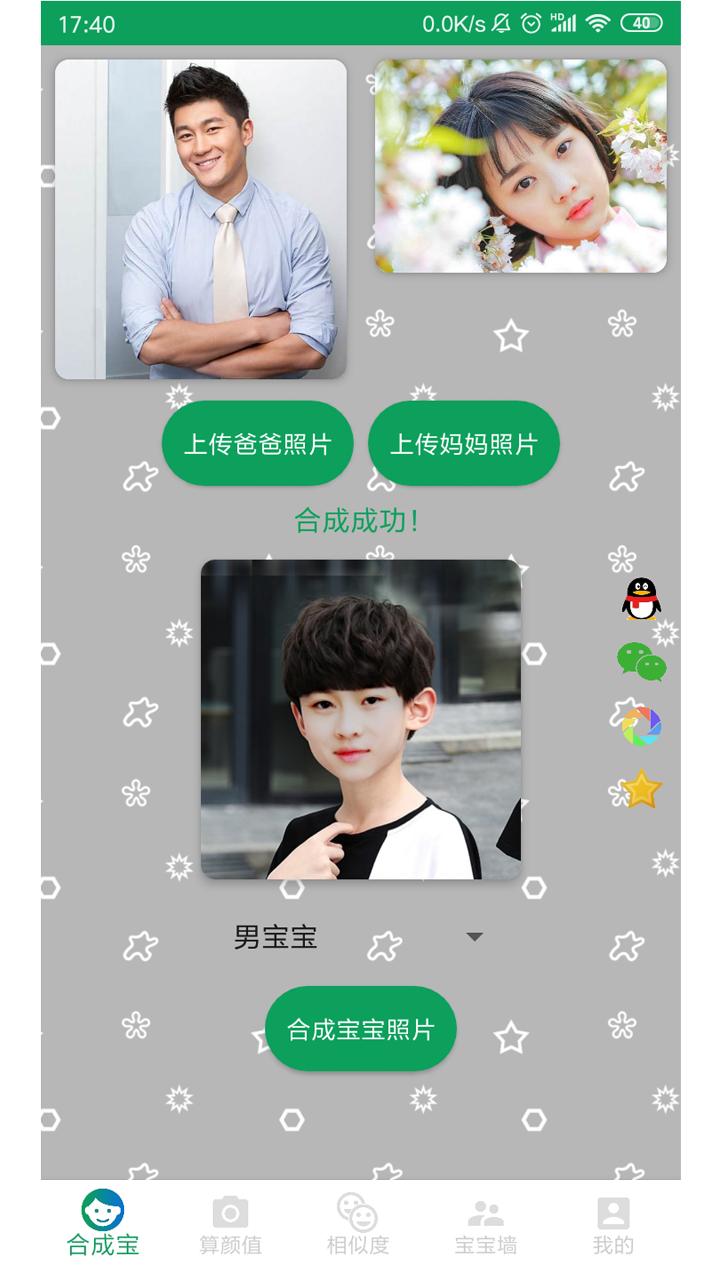The image size is (720, 1280).
Task: Open the father's photo tile
Action: [200, 219]
